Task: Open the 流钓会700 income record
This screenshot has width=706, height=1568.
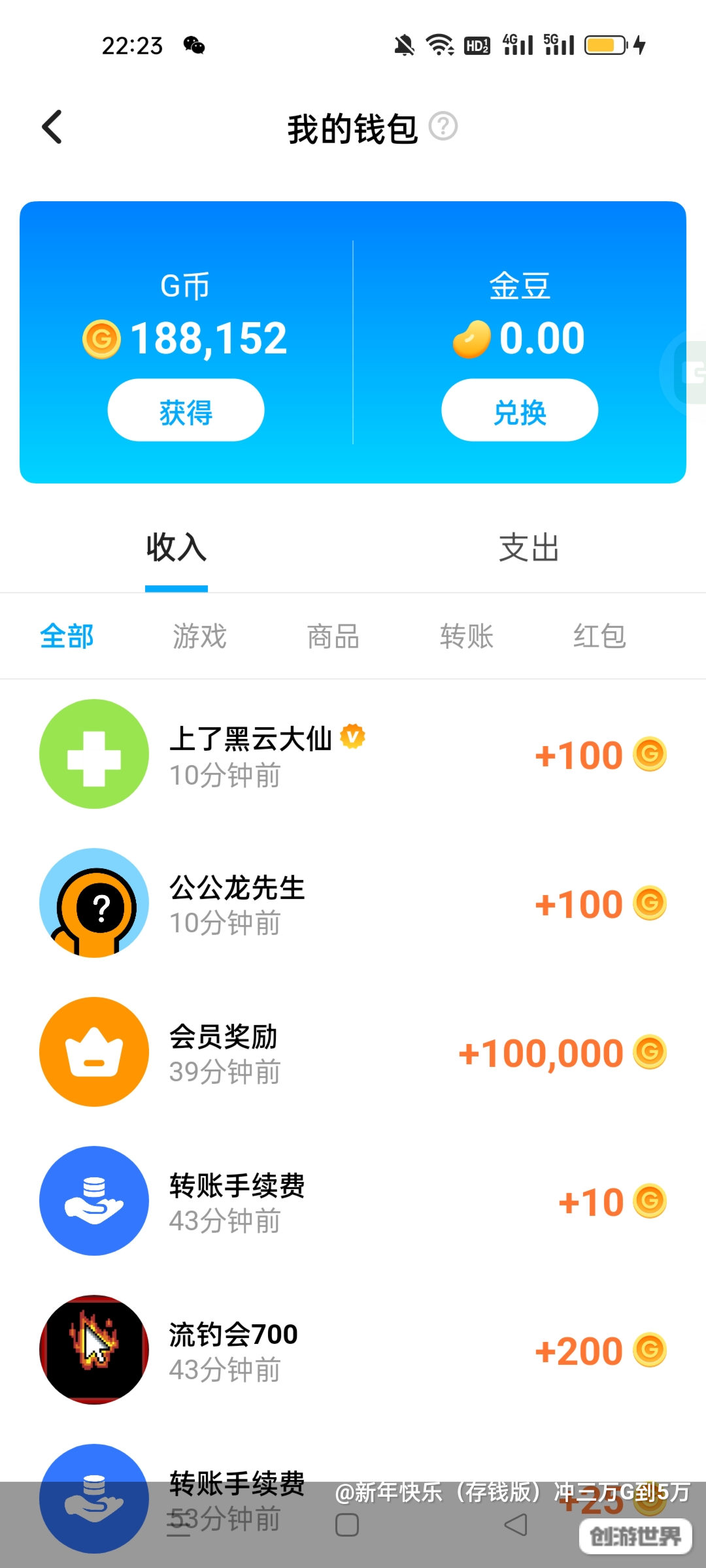Action: tap(353, 1350)
